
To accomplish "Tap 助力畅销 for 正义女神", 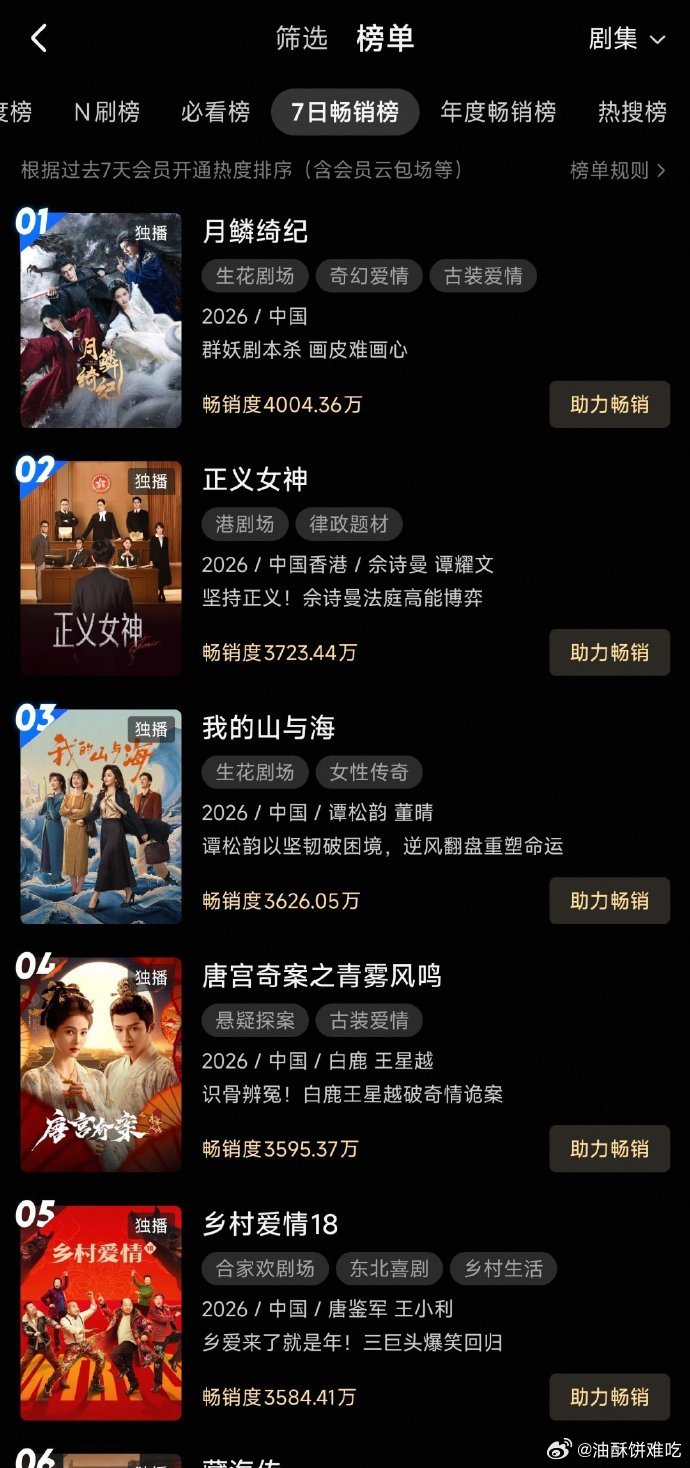I will click(x=609, y=653).
